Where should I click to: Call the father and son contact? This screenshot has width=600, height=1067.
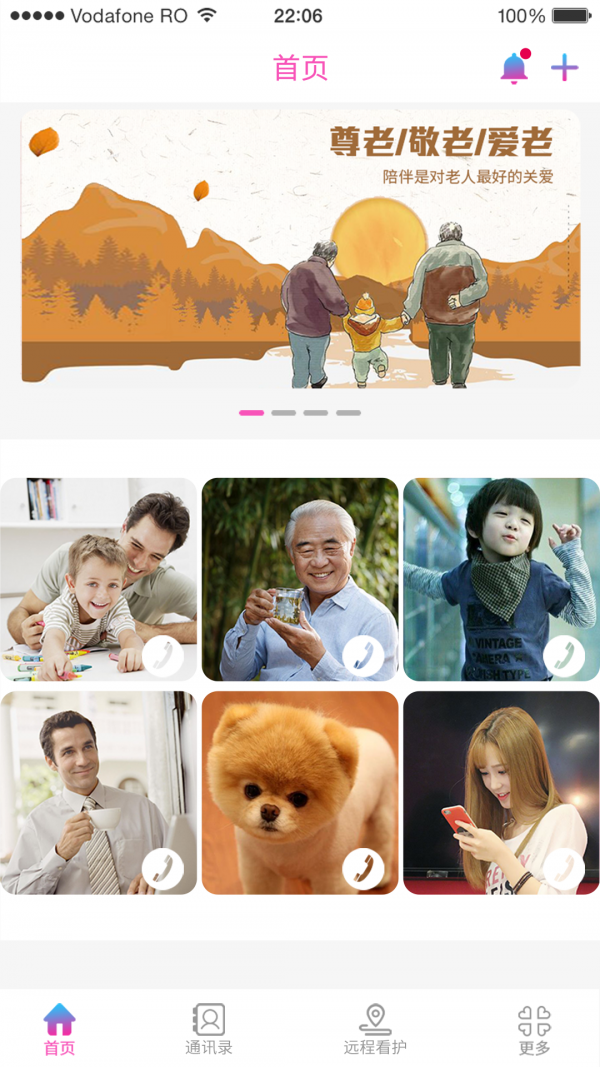tap(163, 656)
